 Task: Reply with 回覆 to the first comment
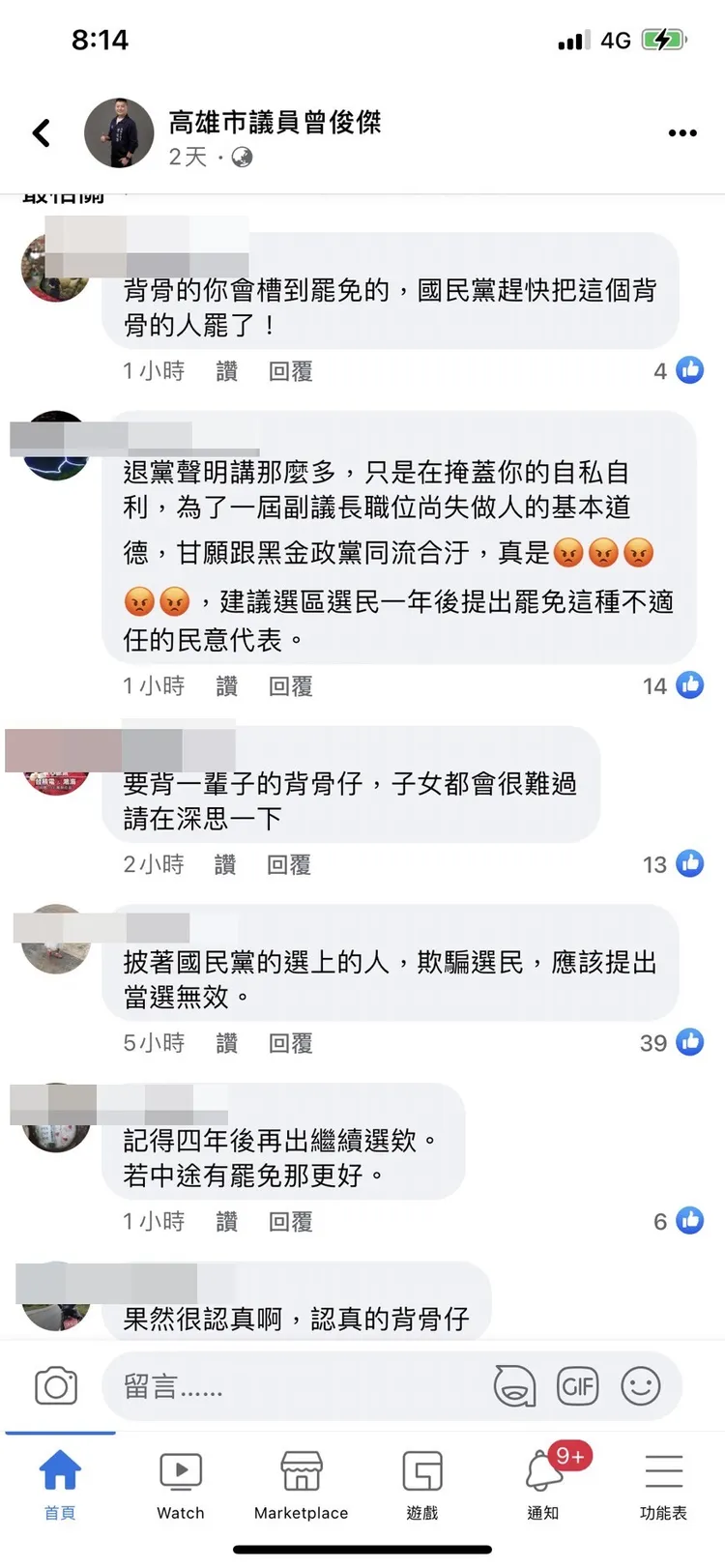289,370
